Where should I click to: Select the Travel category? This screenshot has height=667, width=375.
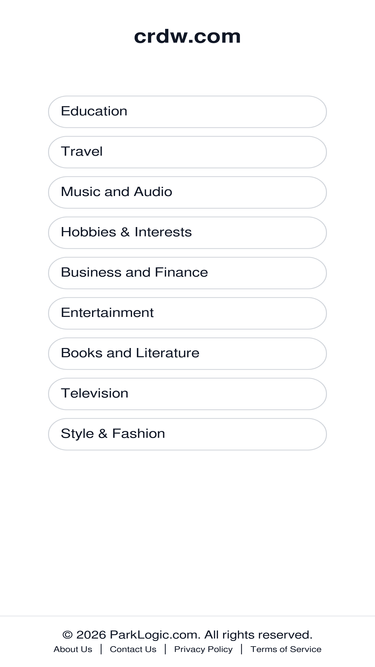point(187,152)
